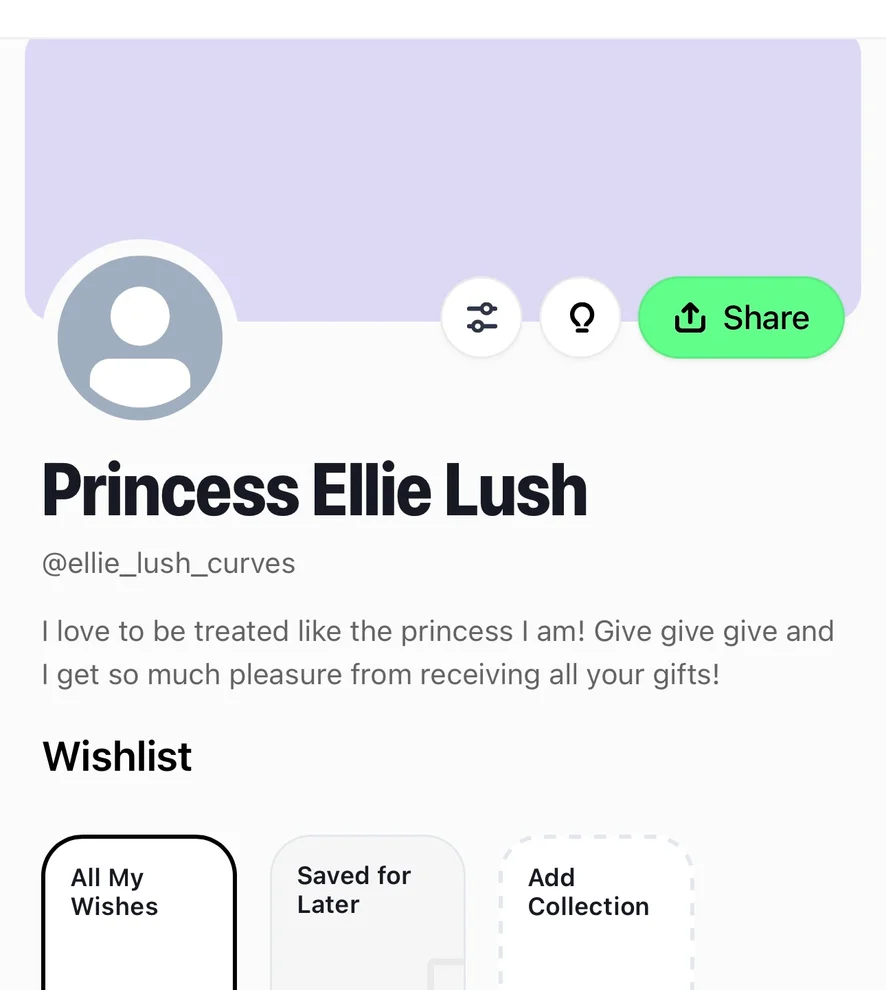Viewport: 886px width, 990px height.
Task: Tap the lightbulb tips icon
Action: pos(581,318)
